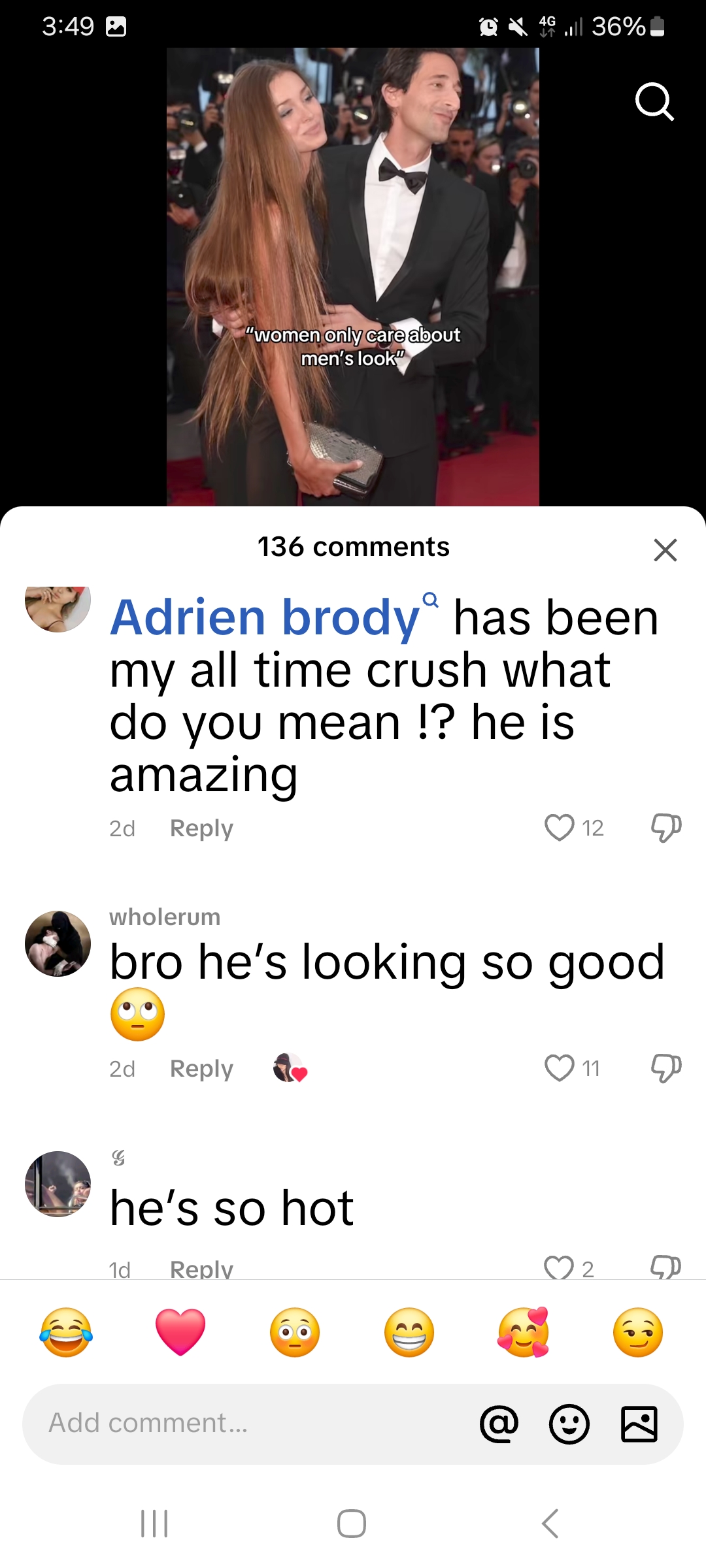Open the emoji picker in comment box
This screenshot has height=1568, width=706.
[x=569, y=1423]
